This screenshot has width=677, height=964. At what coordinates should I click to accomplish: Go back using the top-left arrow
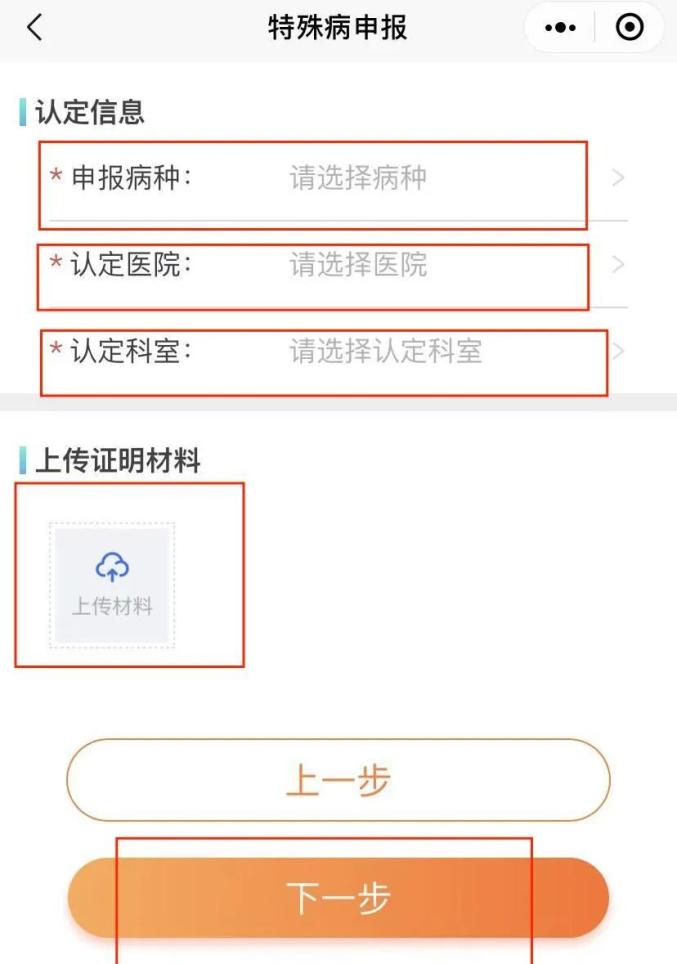pos(35,28)
